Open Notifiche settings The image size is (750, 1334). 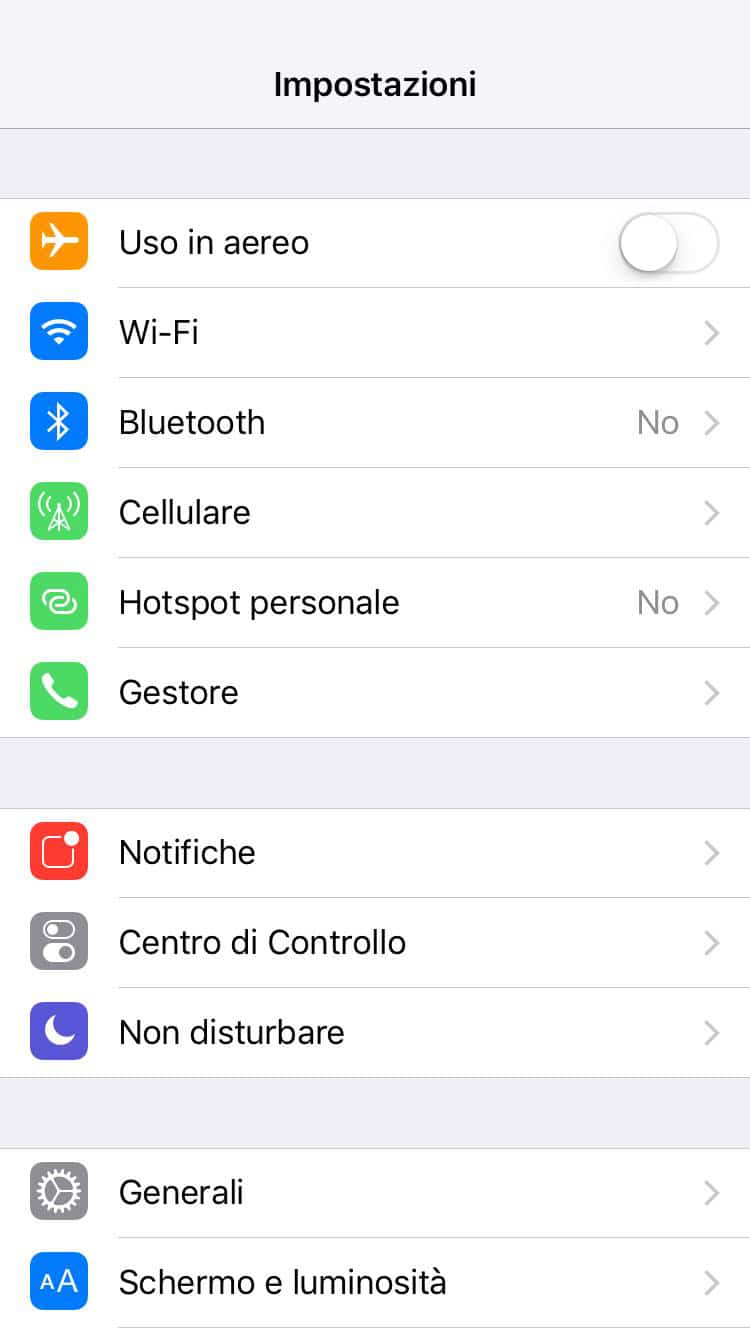click(375, 853)
